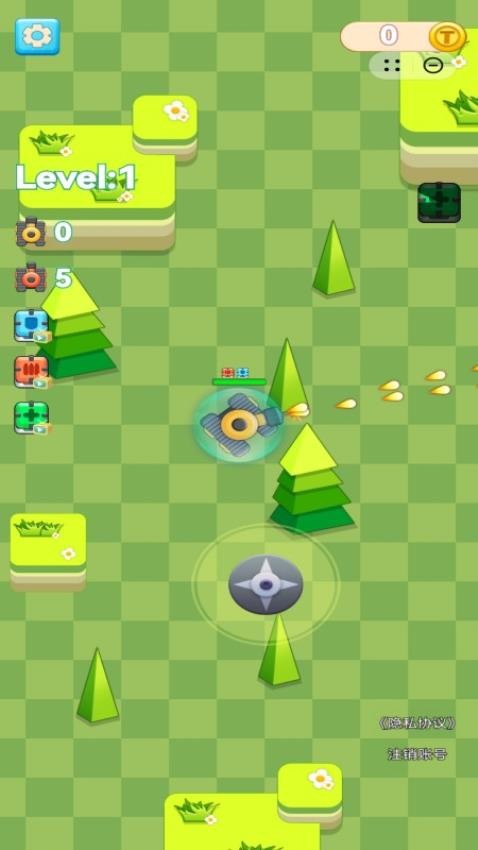478x850 pixels.
Task: Tap the gold T coin button
Action: (x=447, y=37)
